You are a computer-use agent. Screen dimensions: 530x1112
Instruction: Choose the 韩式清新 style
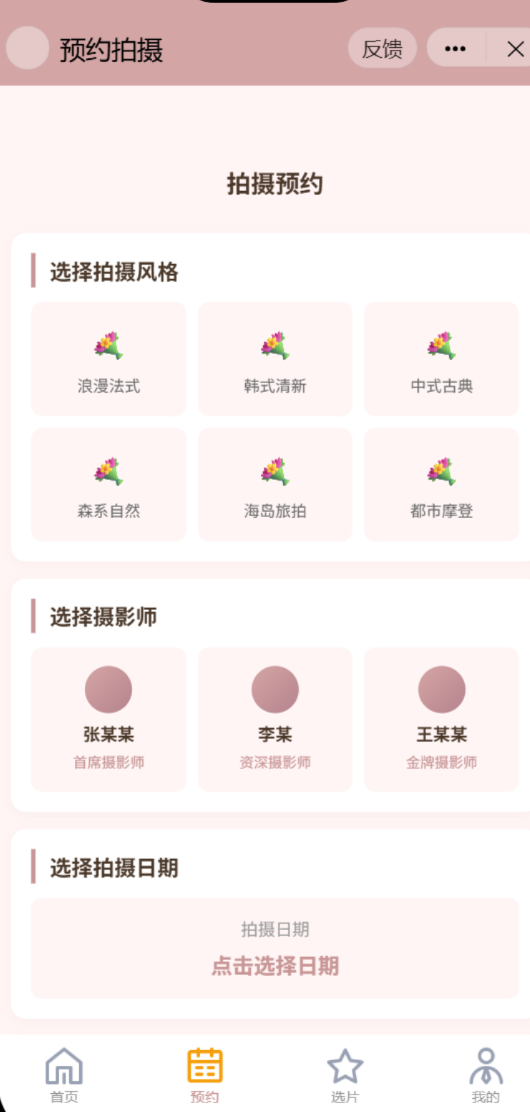pyautogui.click(x=275, y=359)
